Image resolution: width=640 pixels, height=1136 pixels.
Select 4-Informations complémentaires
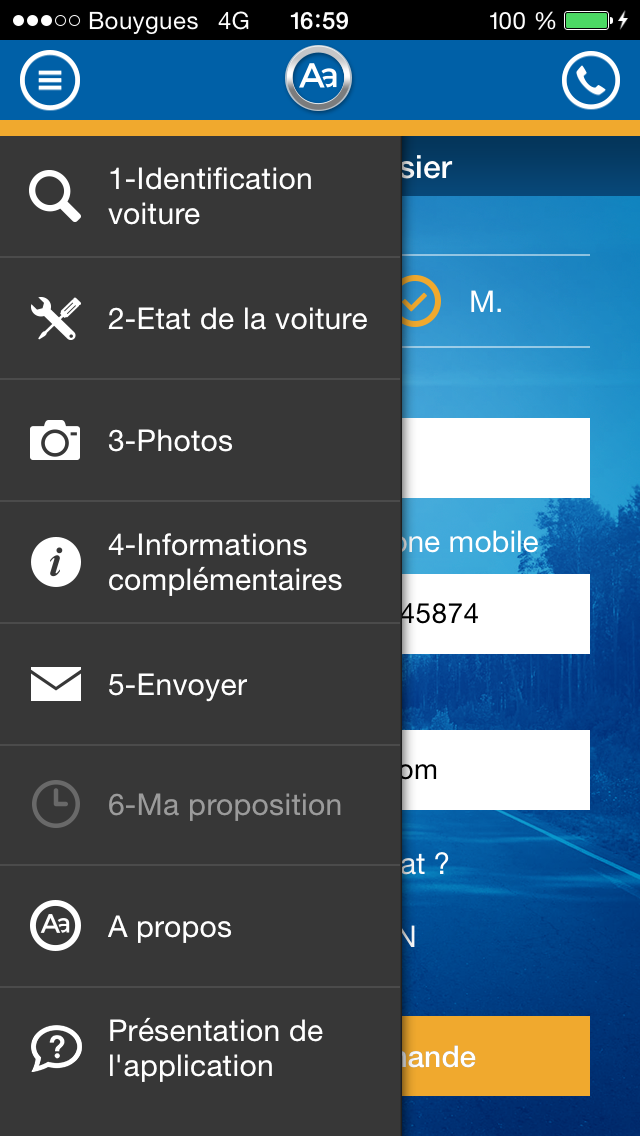200,562
